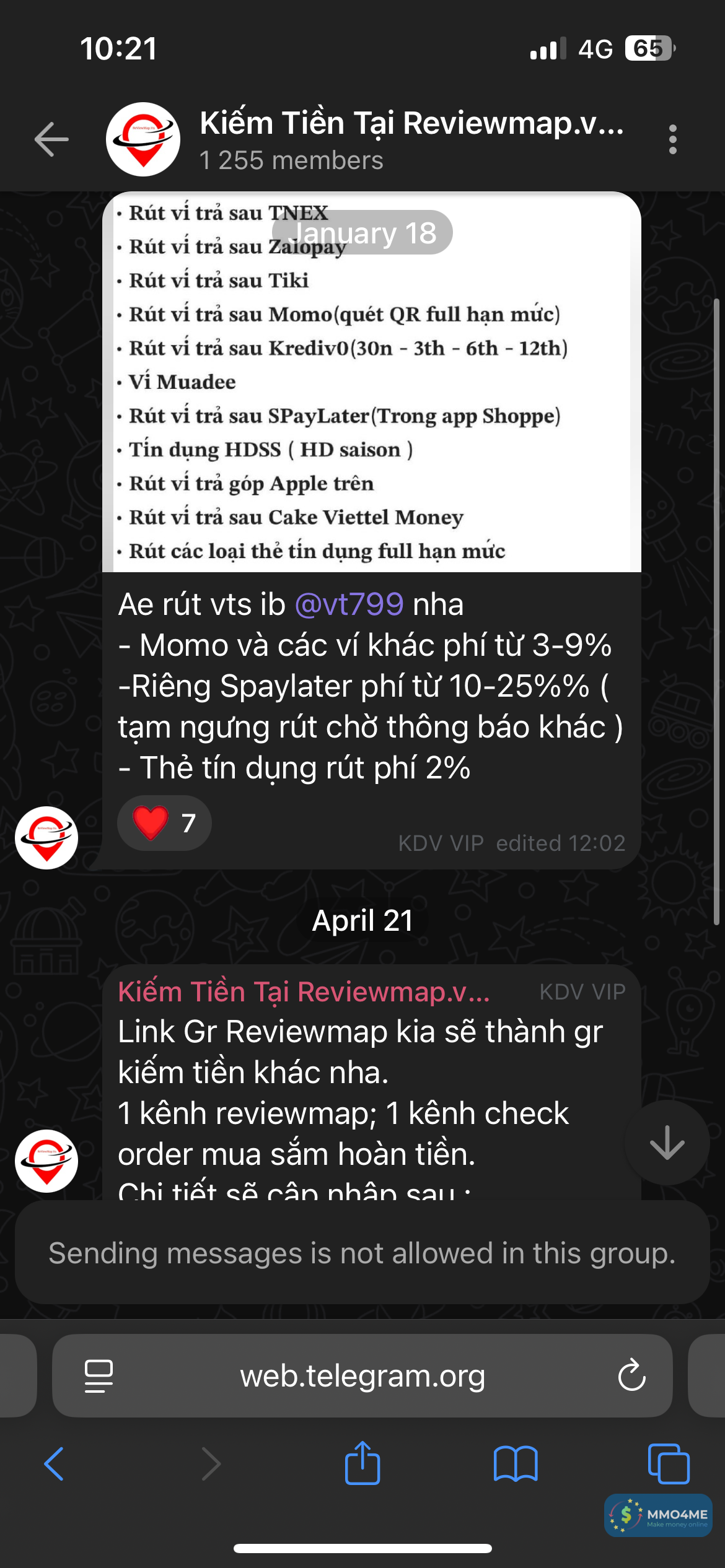Open the page settings menu in address bar
725x1568 pixels.
pyautogui.click(x=99, y=1375)
